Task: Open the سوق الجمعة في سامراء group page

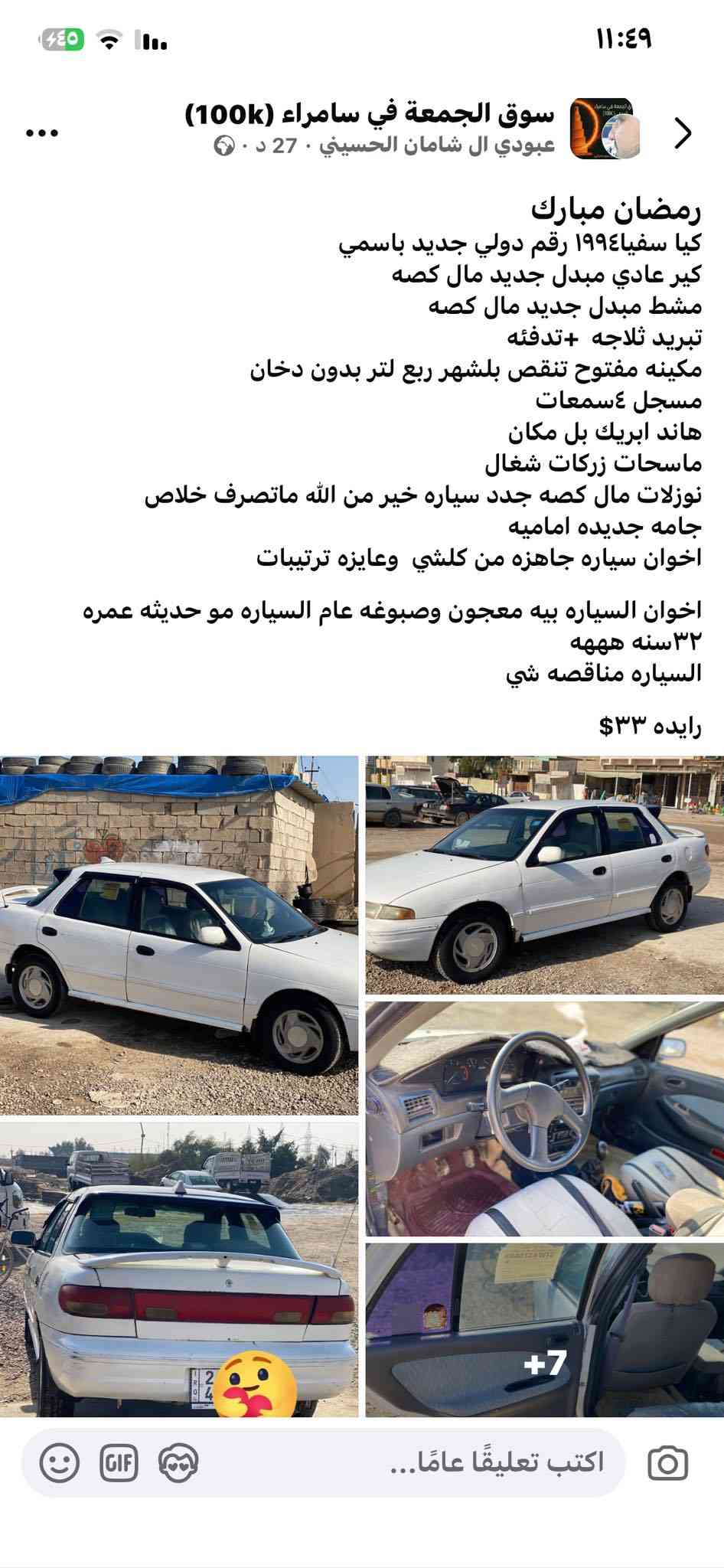Action: [370, 115]
